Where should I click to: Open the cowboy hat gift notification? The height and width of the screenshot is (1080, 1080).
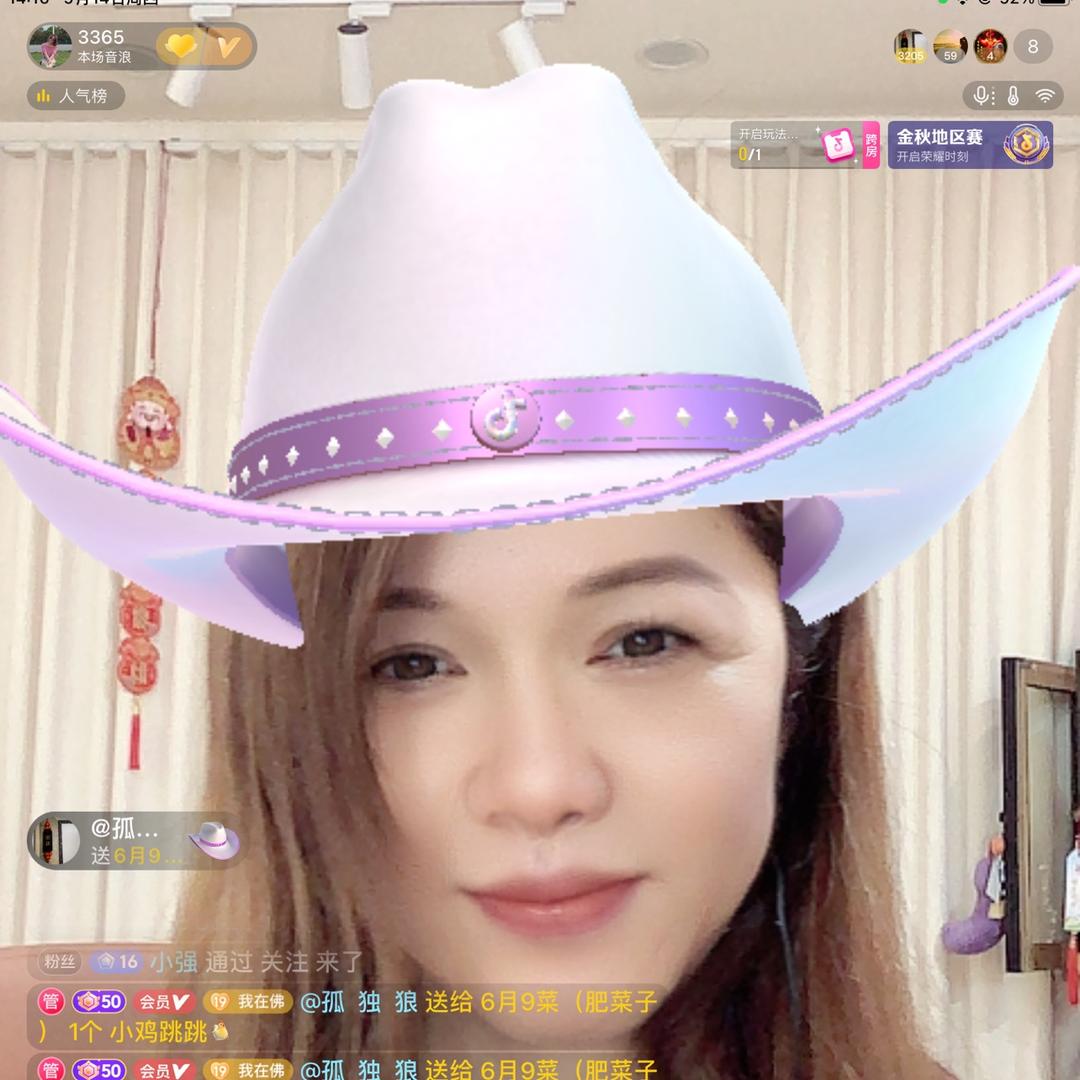pos(135,841)
